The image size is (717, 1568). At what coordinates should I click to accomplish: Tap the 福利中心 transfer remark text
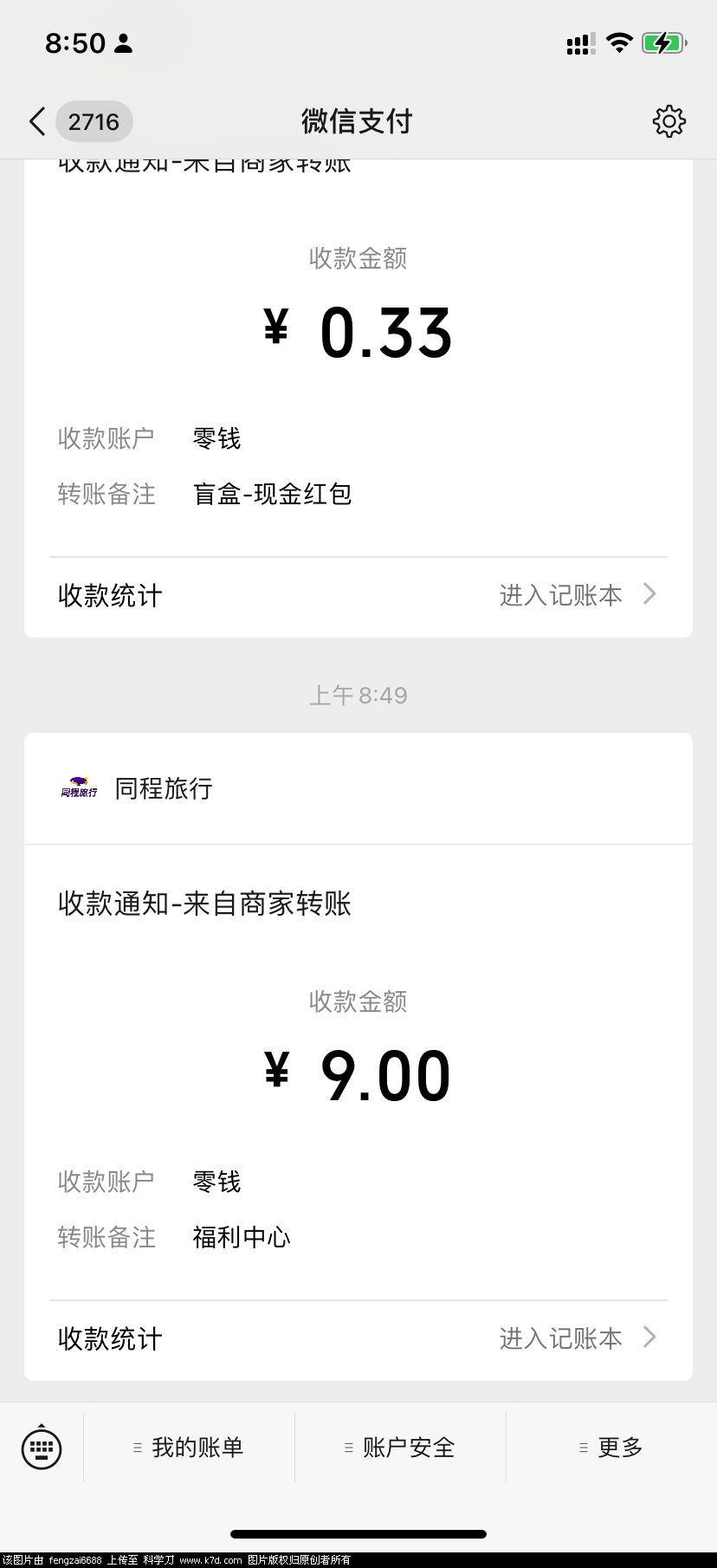pyautogui.click(x=242, y=1237)
